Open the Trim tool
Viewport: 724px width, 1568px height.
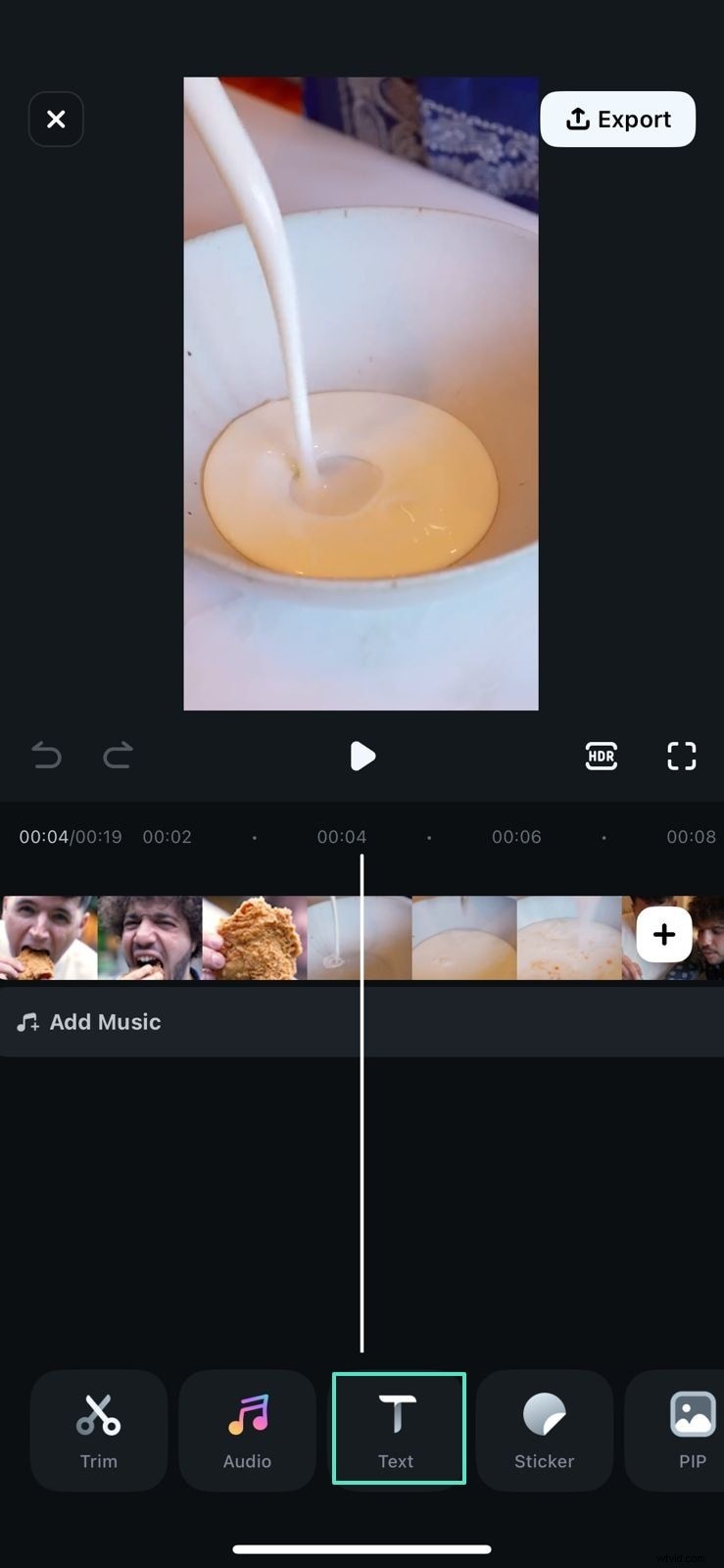pyautogui.click(x=99, y=1430)
